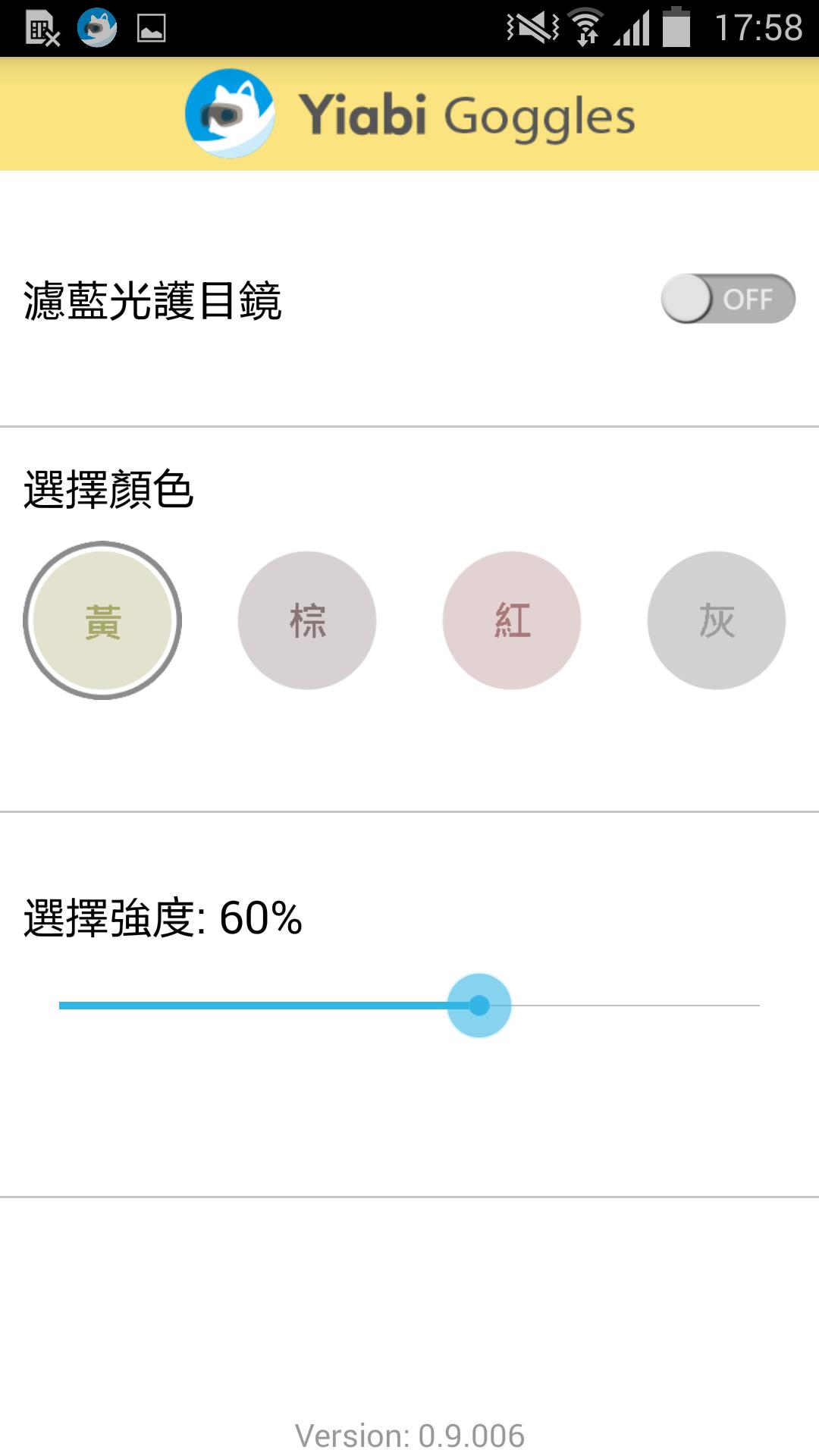
Task: Turn on the 濾藍光護目鏡 blue light filter switch
Action: 728,299
